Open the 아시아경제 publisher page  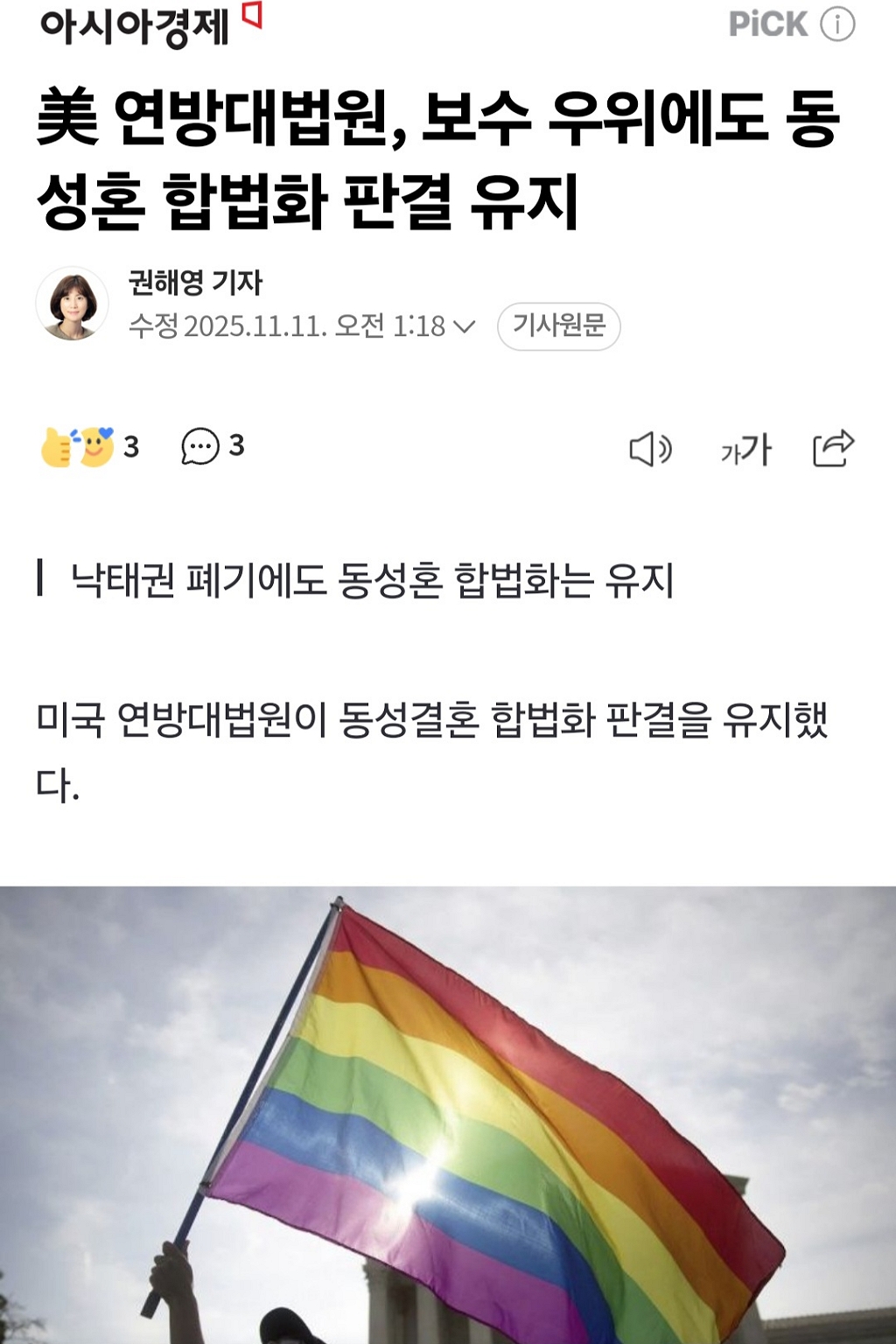(x=136, y=26)
